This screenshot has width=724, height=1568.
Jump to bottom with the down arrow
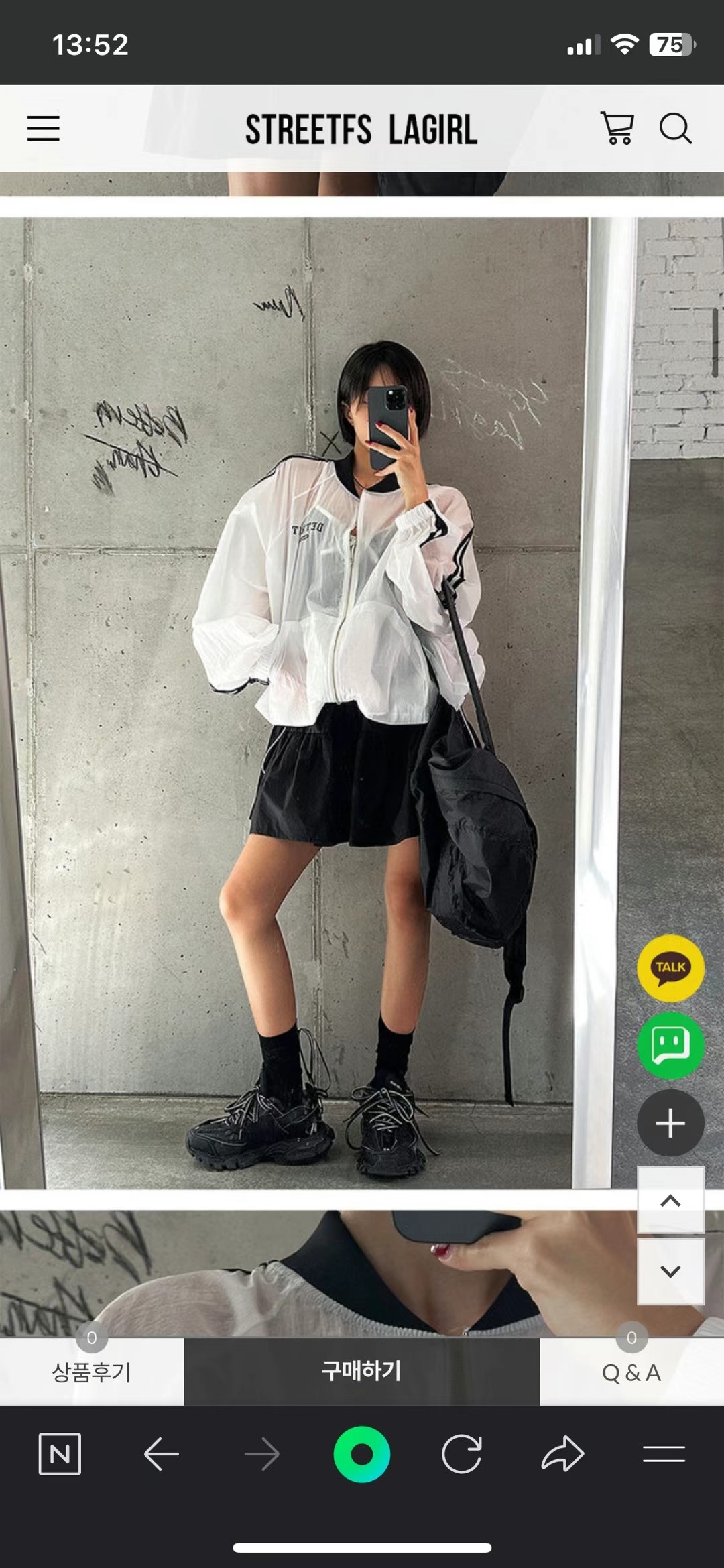tap(670, 1271)
